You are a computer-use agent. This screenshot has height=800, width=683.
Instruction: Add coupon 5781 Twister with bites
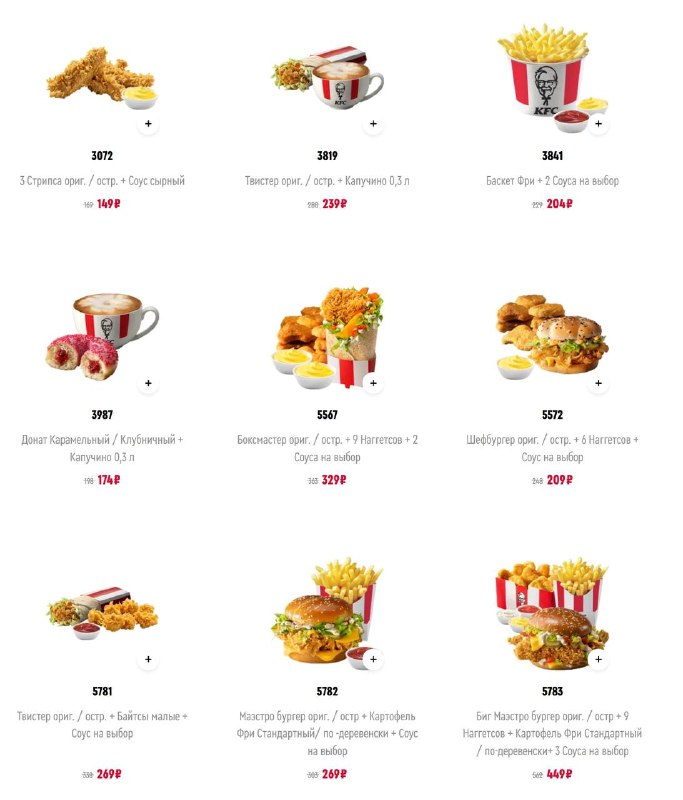pyautogui.click(x=148, y=660)
